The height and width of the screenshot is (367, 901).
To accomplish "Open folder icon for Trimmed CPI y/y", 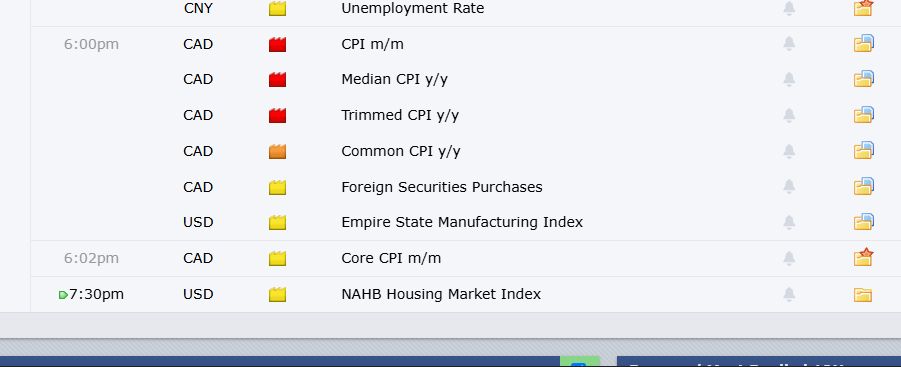I will [x=863, y=115].
